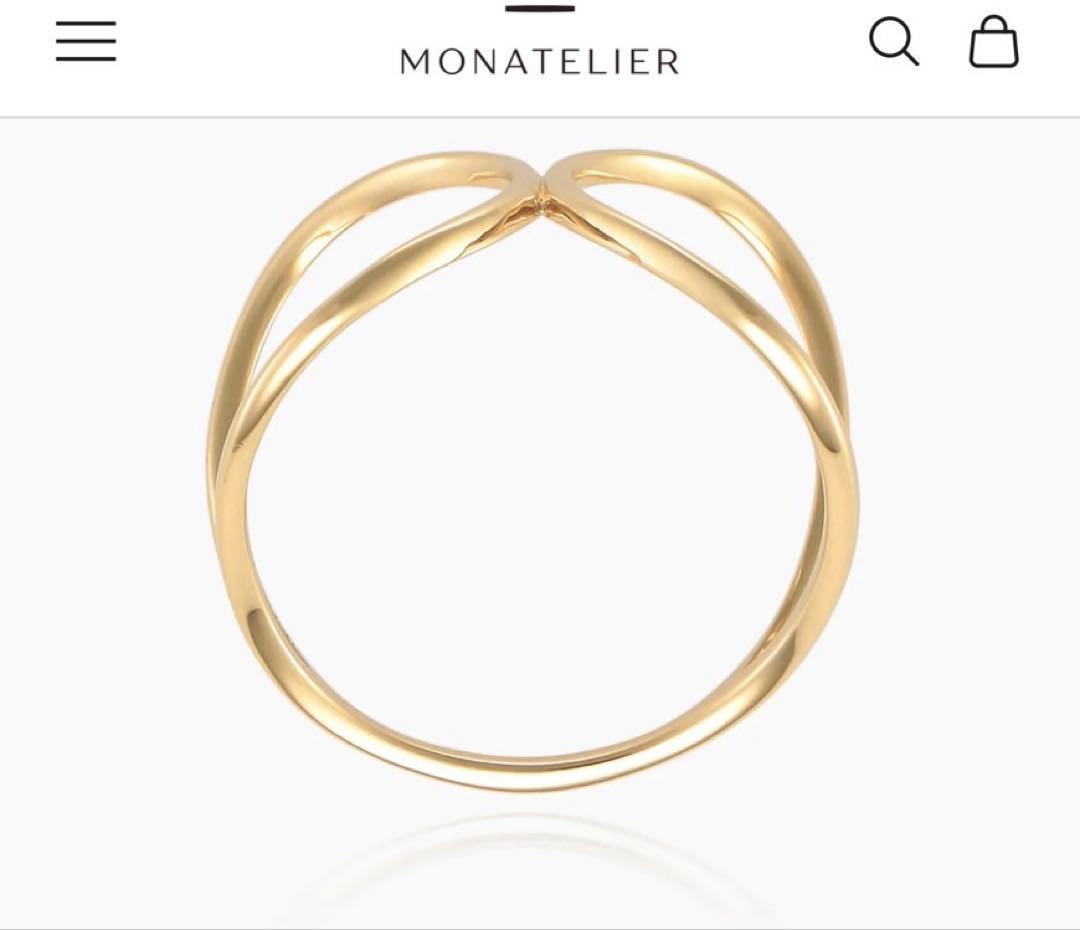Image resolution: width=1080 pixels, height=930 pixels.
Task: Open the gold ring product image
Action: click(536, 470)
